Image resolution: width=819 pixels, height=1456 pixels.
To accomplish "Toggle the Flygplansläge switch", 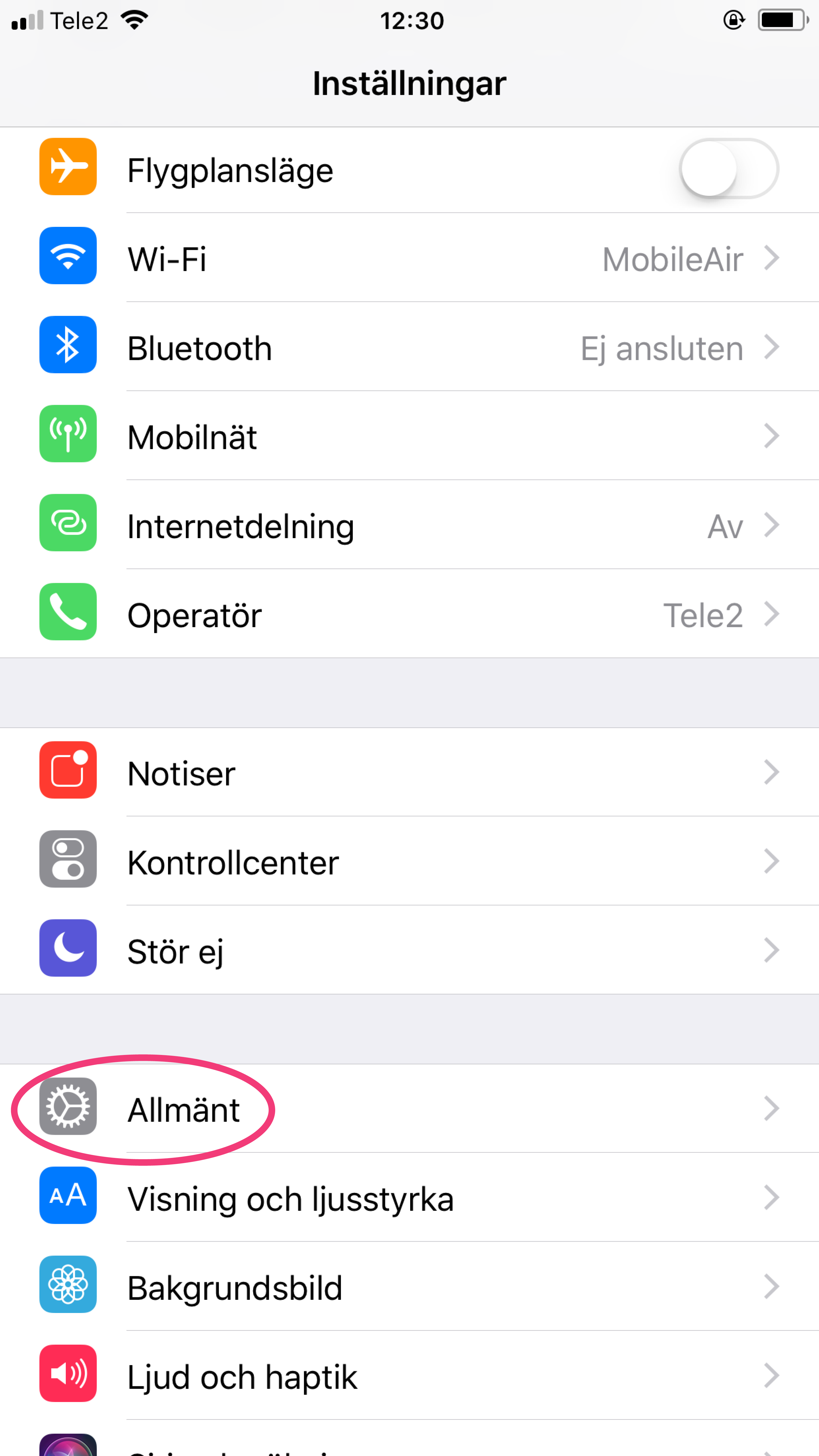I will tap(729, 168).
